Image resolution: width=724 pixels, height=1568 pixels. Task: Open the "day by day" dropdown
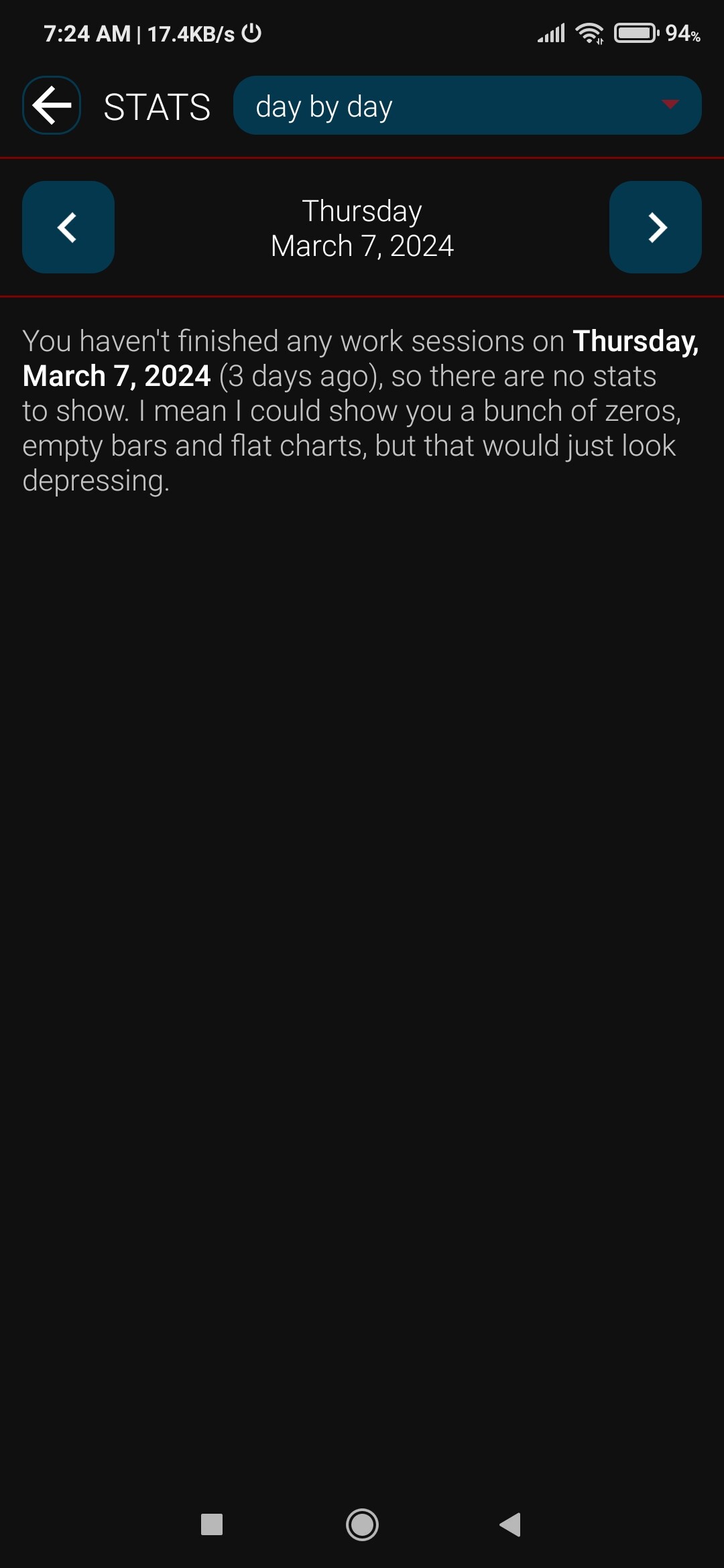pos(467,105)
